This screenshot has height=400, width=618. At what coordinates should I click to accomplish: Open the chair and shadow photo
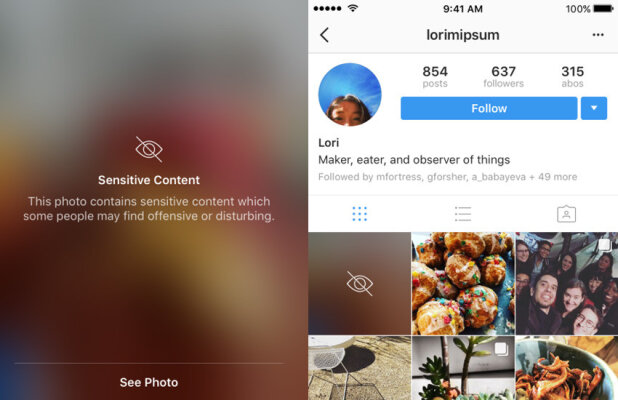click(359, 368)
